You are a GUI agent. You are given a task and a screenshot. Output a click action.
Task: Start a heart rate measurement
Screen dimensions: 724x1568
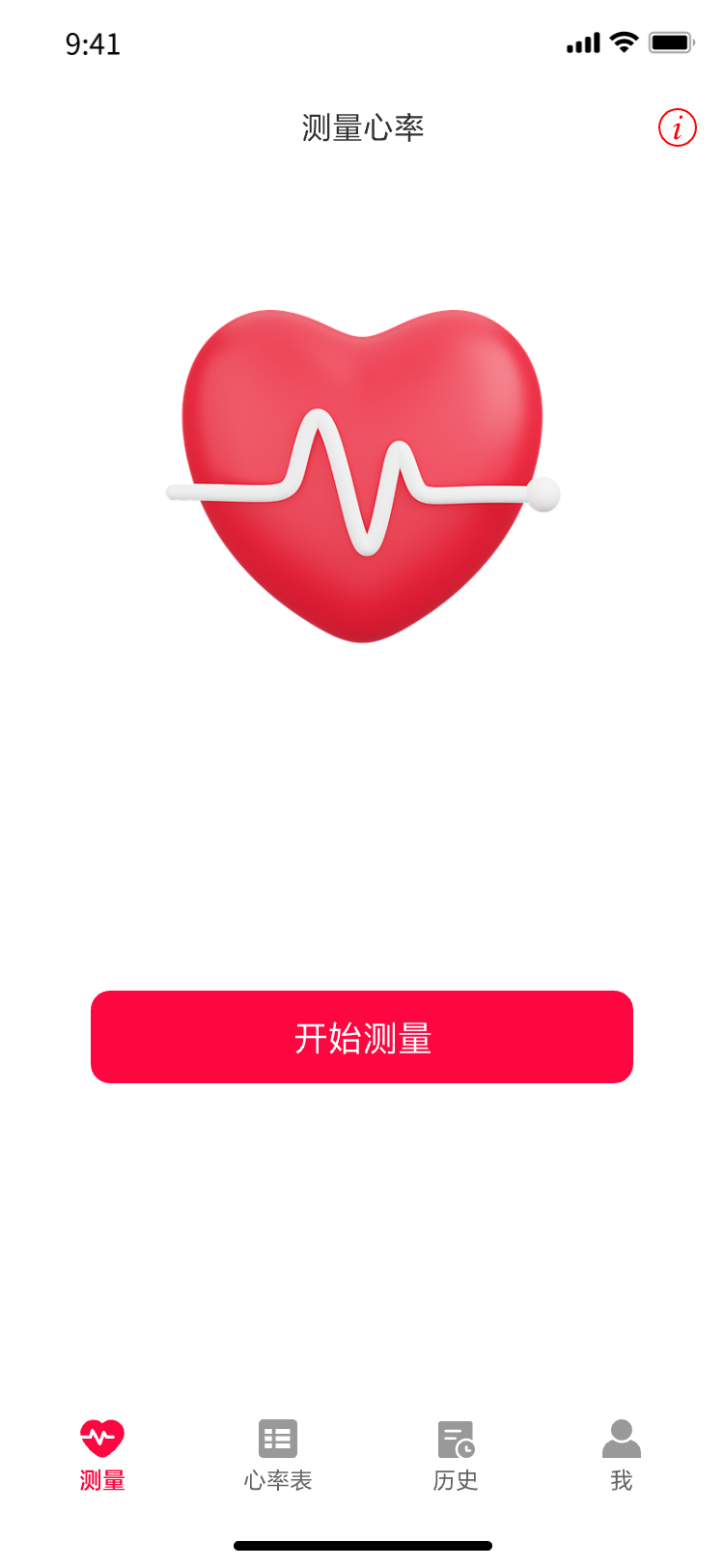pos(362,1036)
